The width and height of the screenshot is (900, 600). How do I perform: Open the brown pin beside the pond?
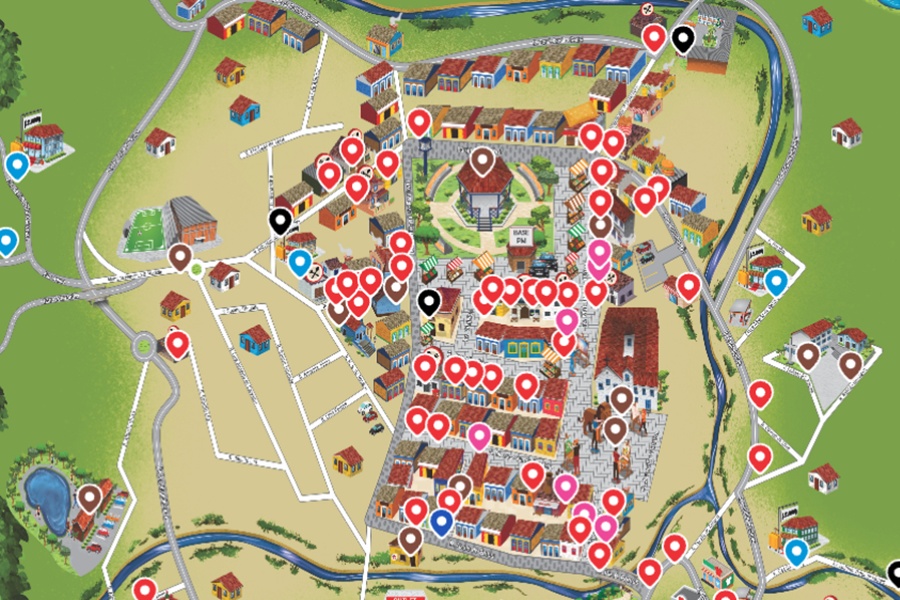click(x=90, y=496)
